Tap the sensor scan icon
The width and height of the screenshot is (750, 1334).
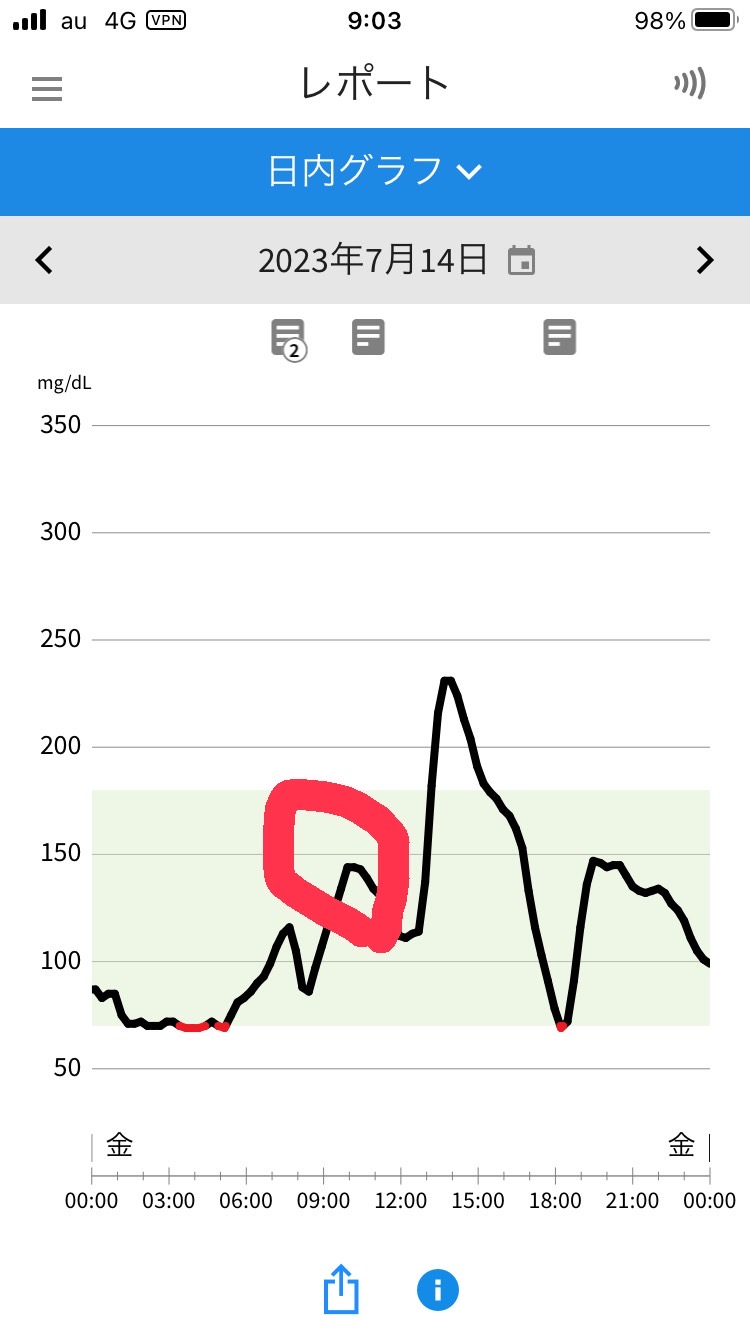pos(690,84)
